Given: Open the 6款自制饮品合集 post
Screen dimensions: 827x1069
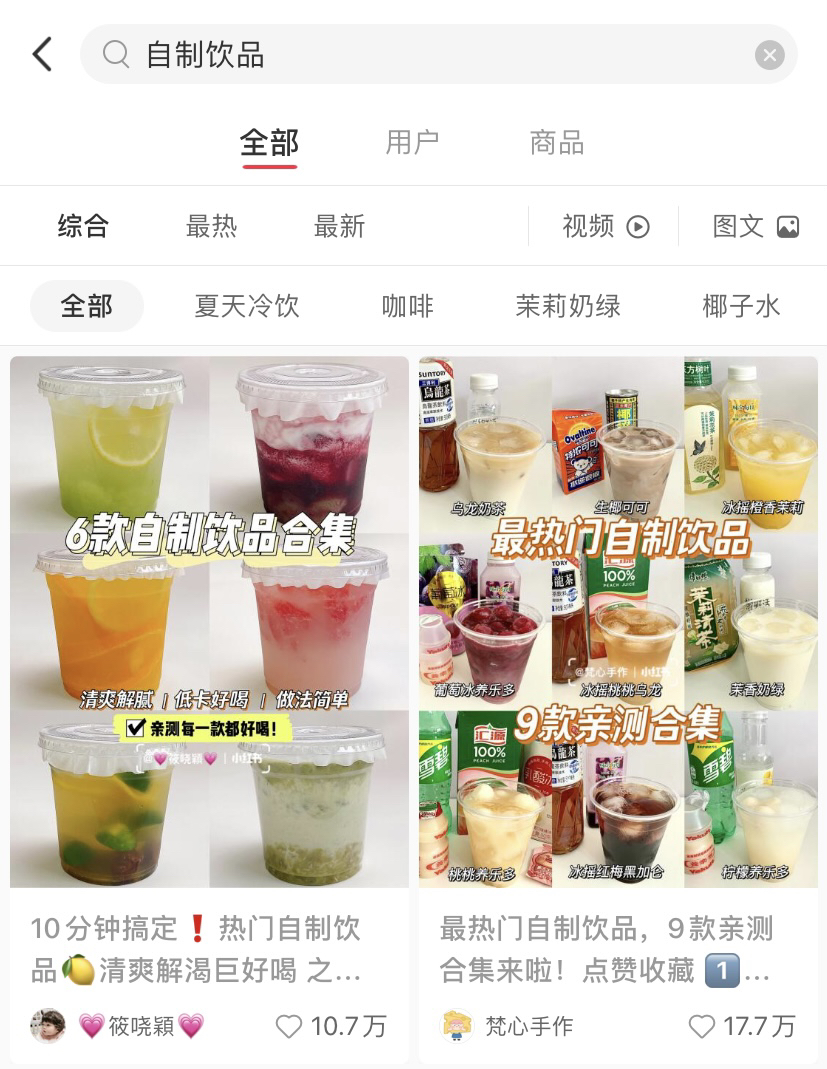Looking at the screenshot, I should click(209, 620).
